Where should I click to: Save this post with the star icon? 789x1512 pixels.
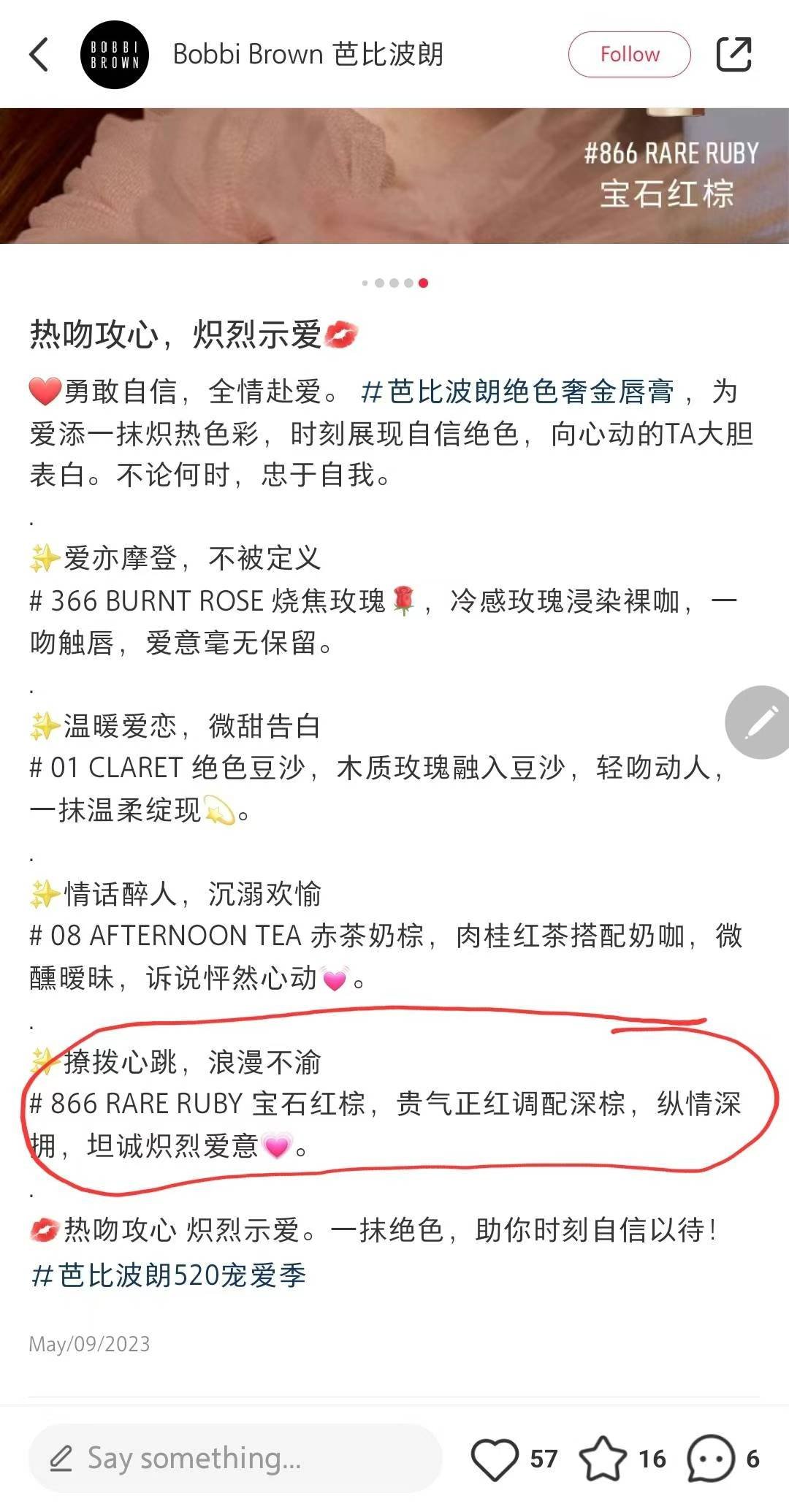click(603, 1459)
